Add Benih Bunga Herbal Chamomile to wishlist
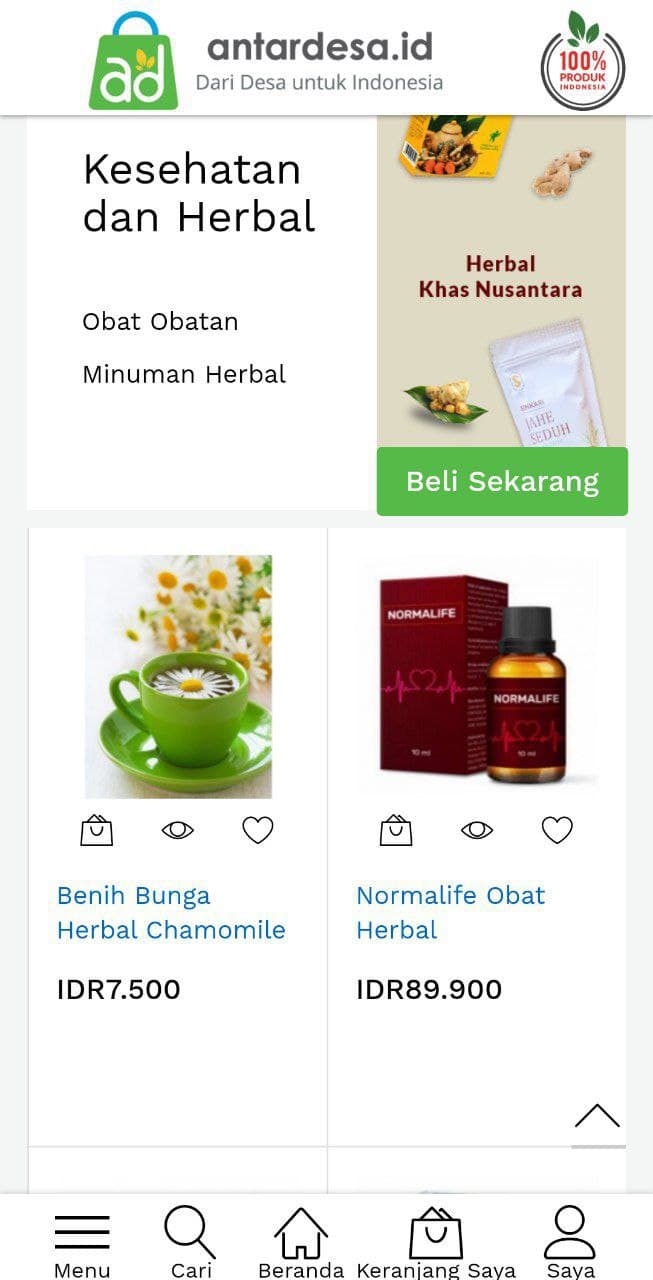Screen dimensions: 653x1280 click(x=258, y=830)
